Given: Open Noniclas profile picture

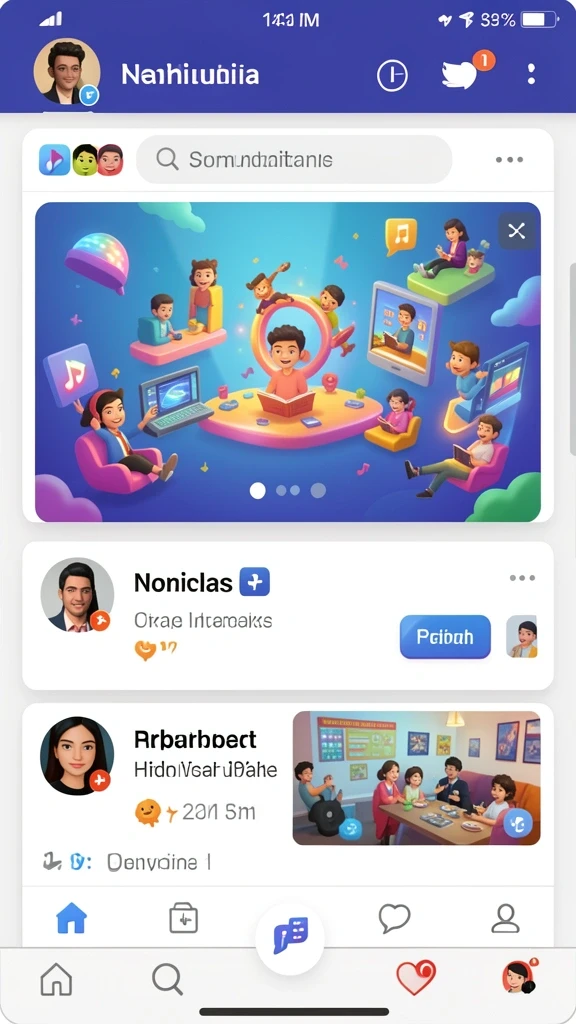Looking at the screenshot, I should point(77,595).
